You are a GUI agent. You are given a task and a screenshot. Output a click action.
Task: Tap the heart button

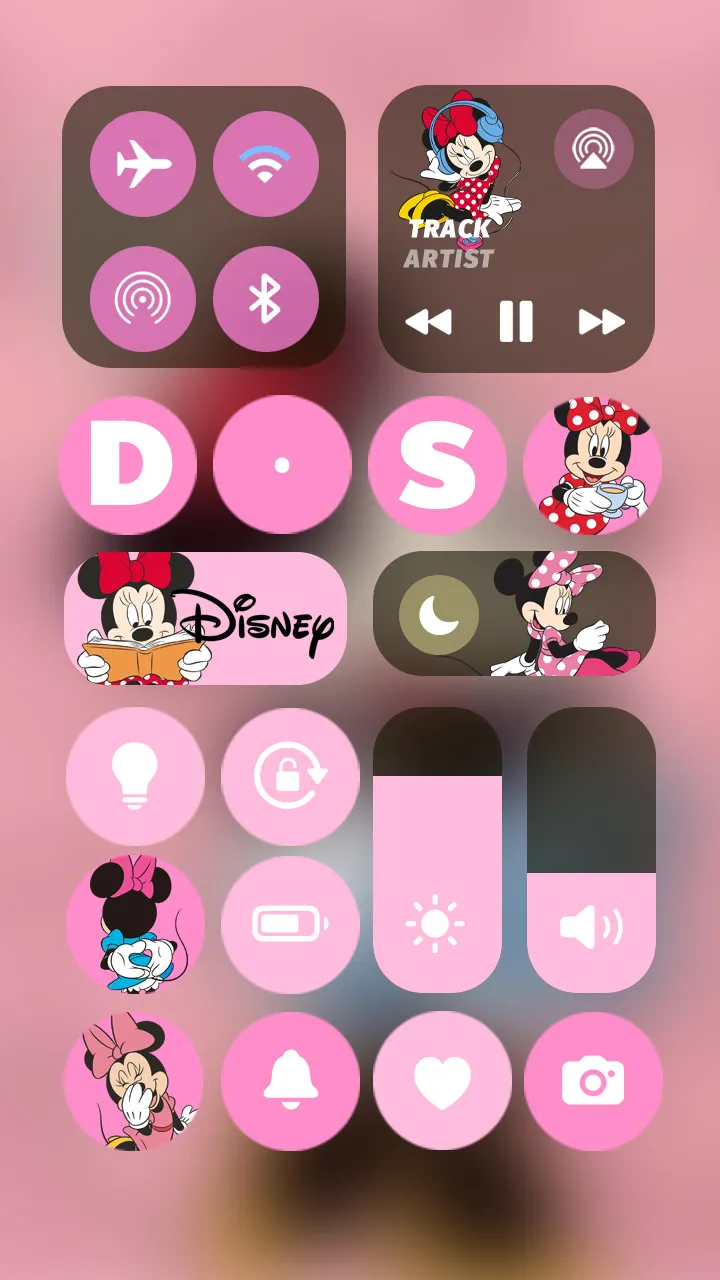pyautogui.click(x=442, y=1081)
